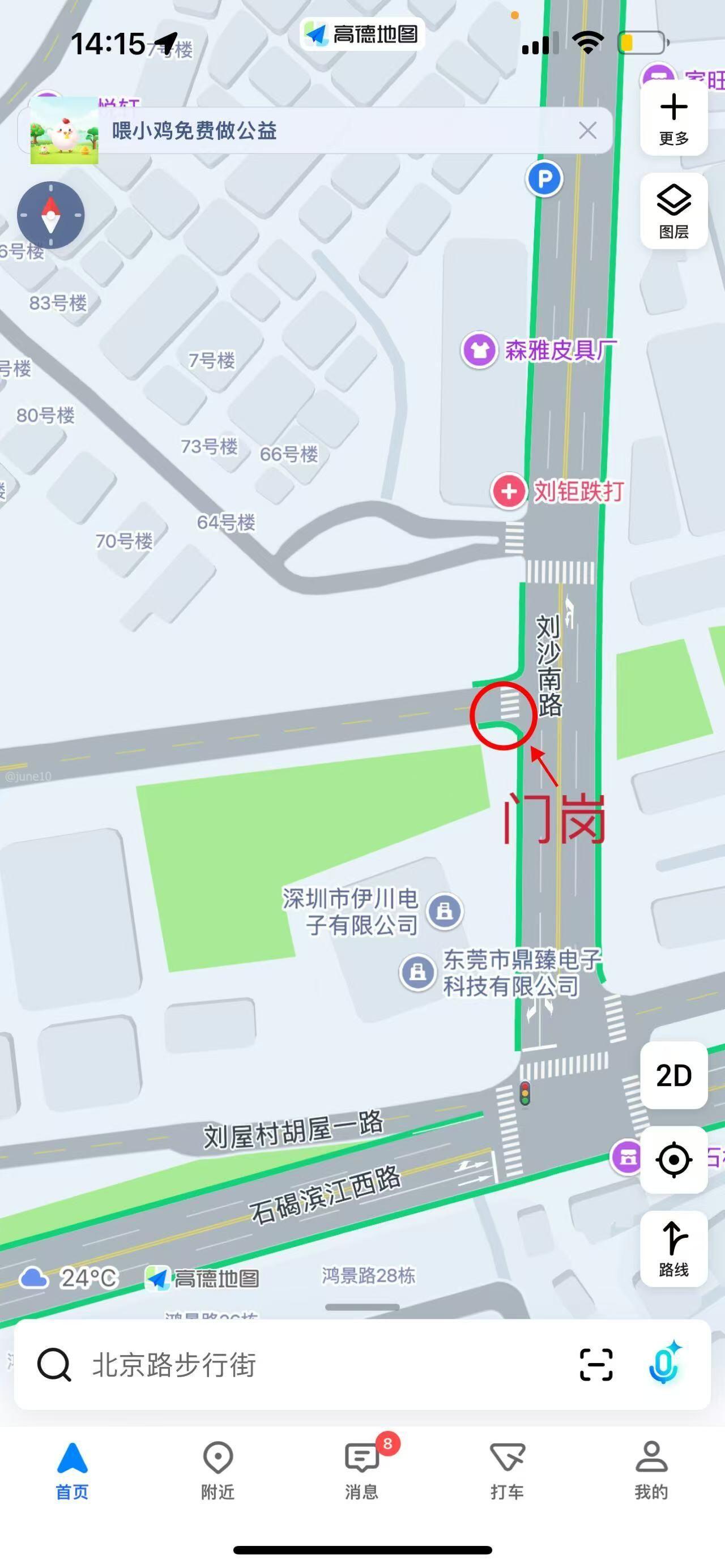This screenshot has width=725, height=1568.
Task: Open 路线 route planning
Action: 673,1248
